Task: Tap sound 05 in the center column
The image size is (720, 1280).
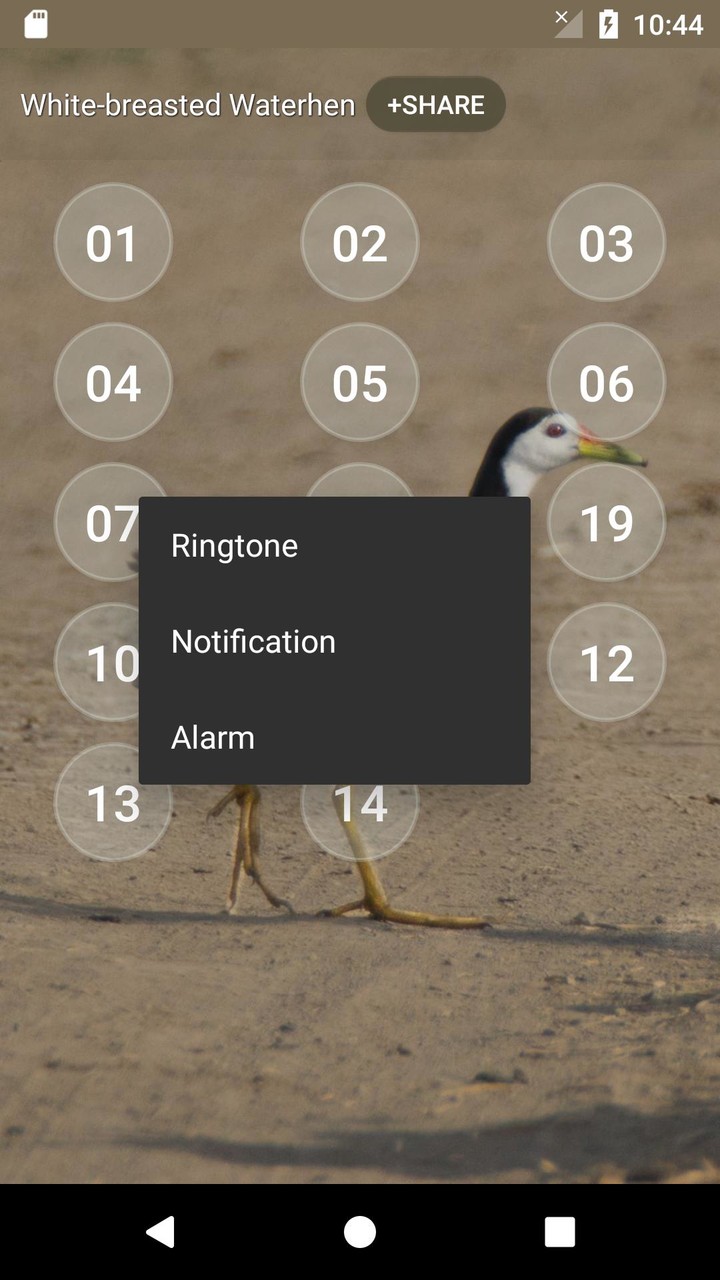Action: click(359, 383)
